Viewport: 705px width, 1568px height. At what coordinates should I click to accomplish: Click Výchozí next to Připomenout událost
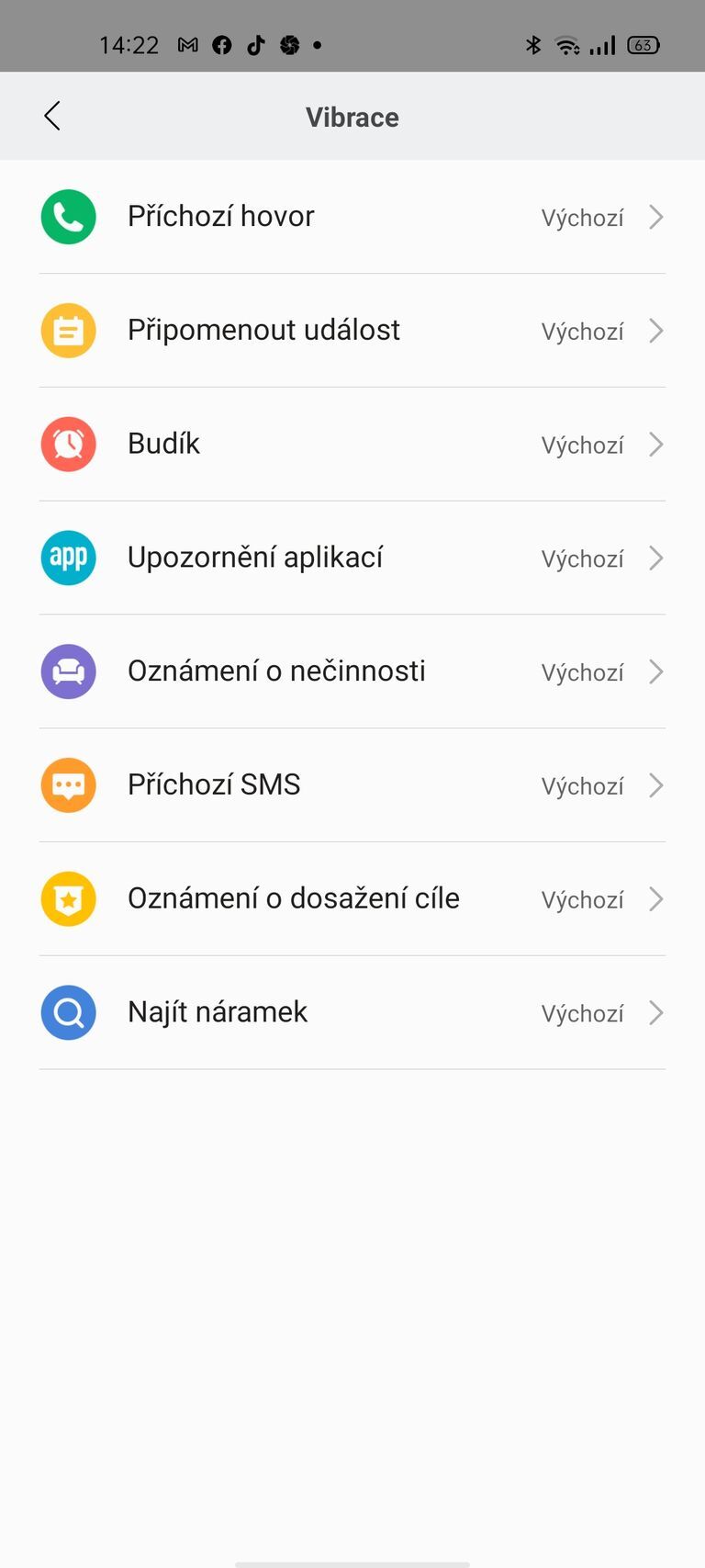(582, 332)
